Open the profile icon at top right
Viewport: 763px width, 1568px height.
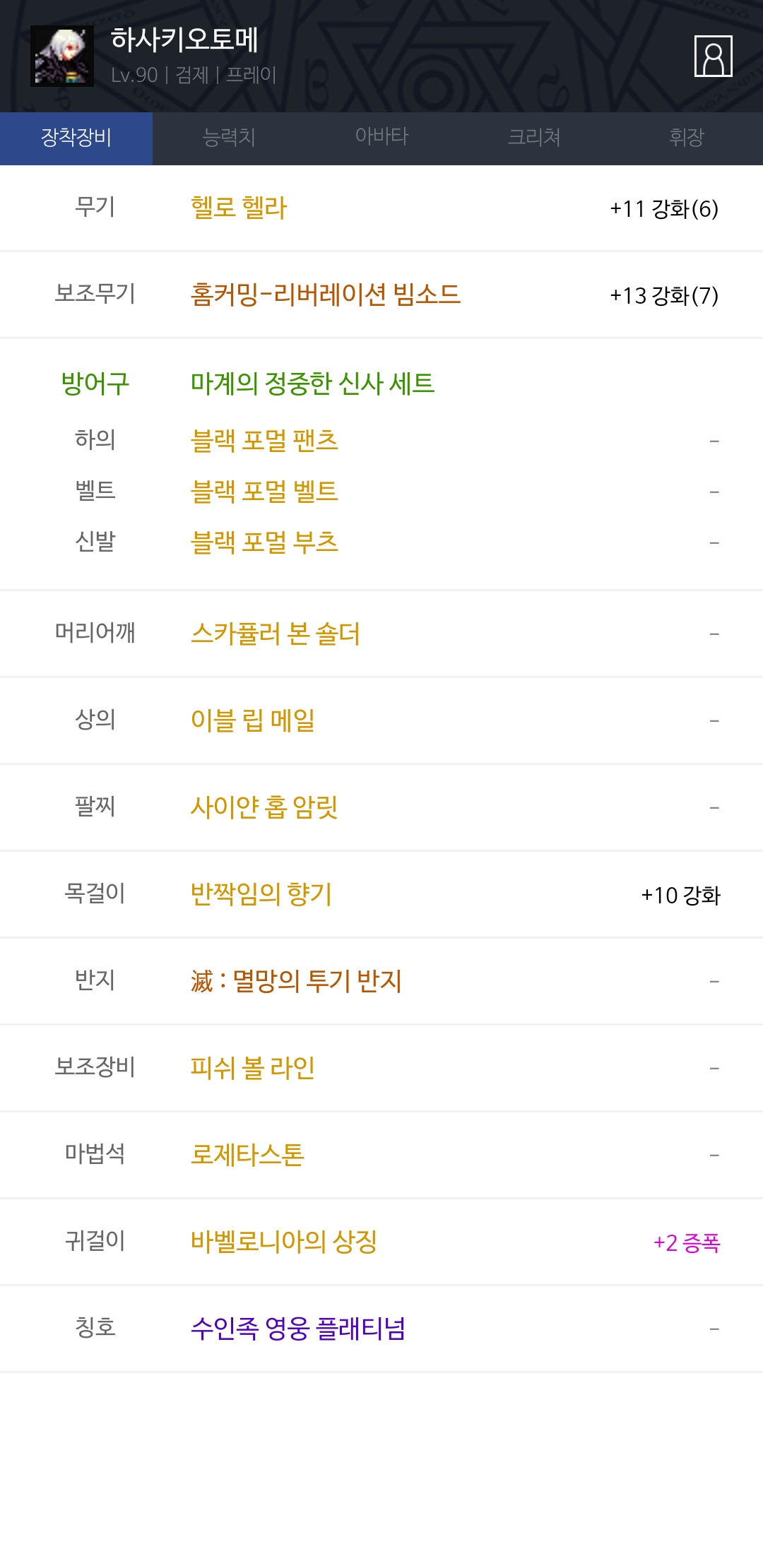tap(713, 56)
